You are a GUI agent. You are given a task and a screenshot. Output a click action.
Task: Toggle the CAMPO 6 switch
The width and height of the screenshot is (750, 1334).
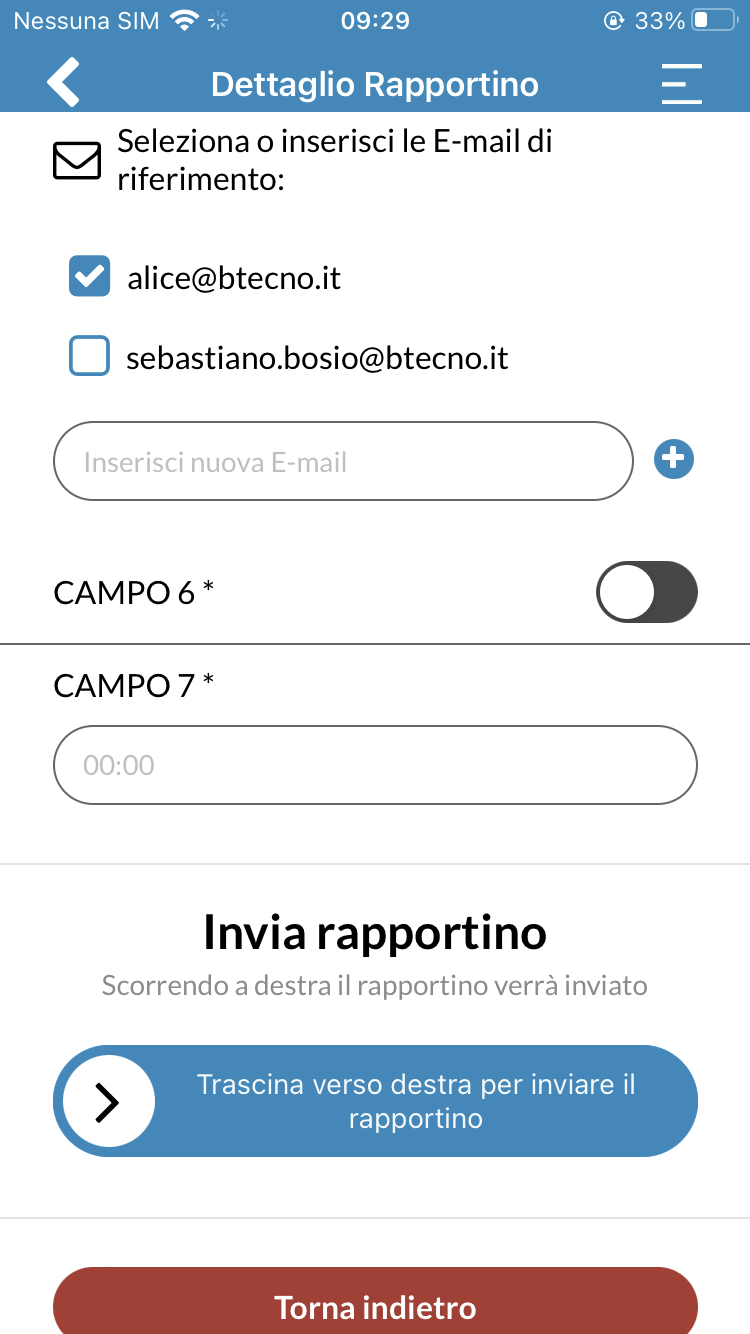coord(647,593)
